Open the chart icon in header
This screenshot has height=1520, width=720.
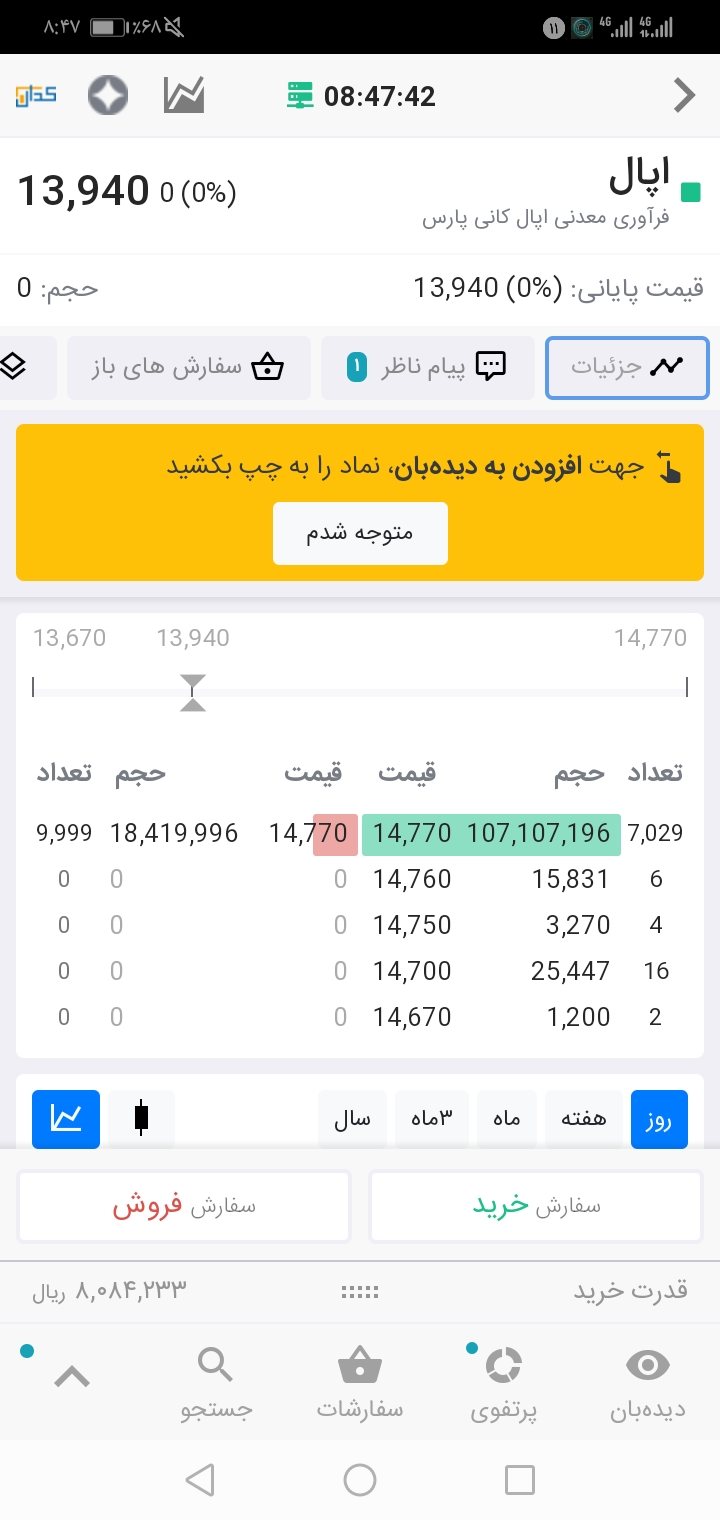(x=184, y=96)
